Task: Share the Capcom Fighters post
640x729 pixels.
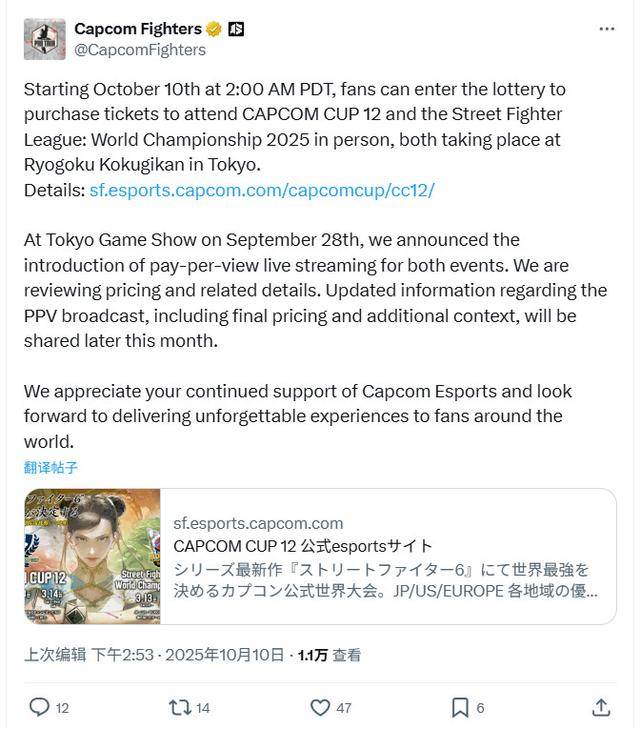Action: pos(601,707)
